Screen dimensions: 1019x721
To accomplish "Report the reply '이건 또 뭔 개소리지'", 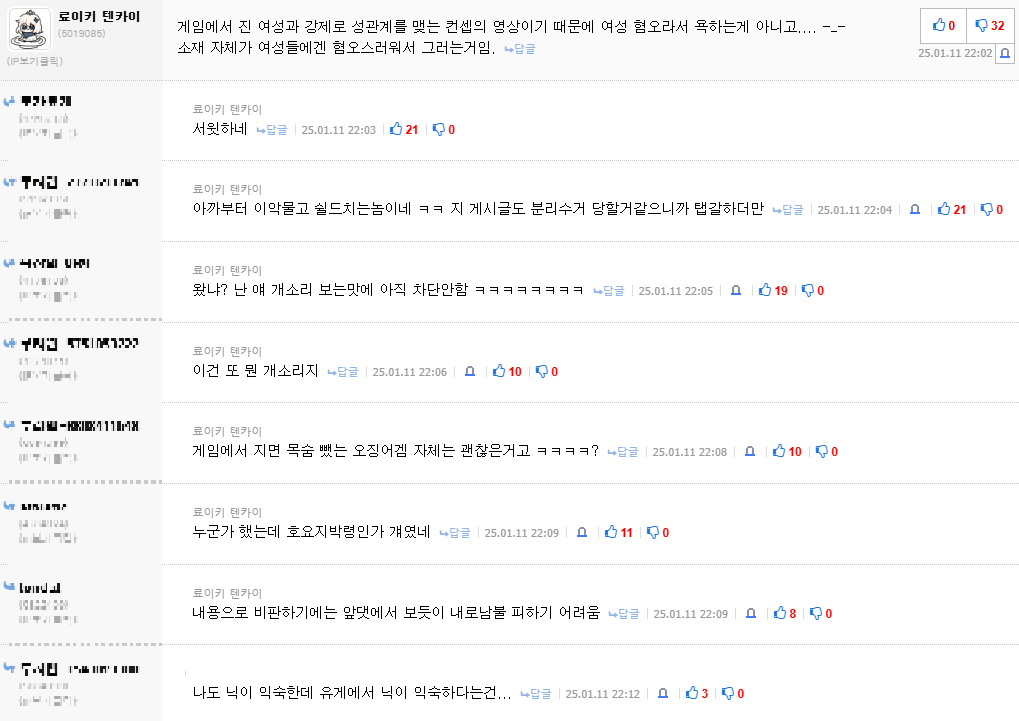I will 469,371.
